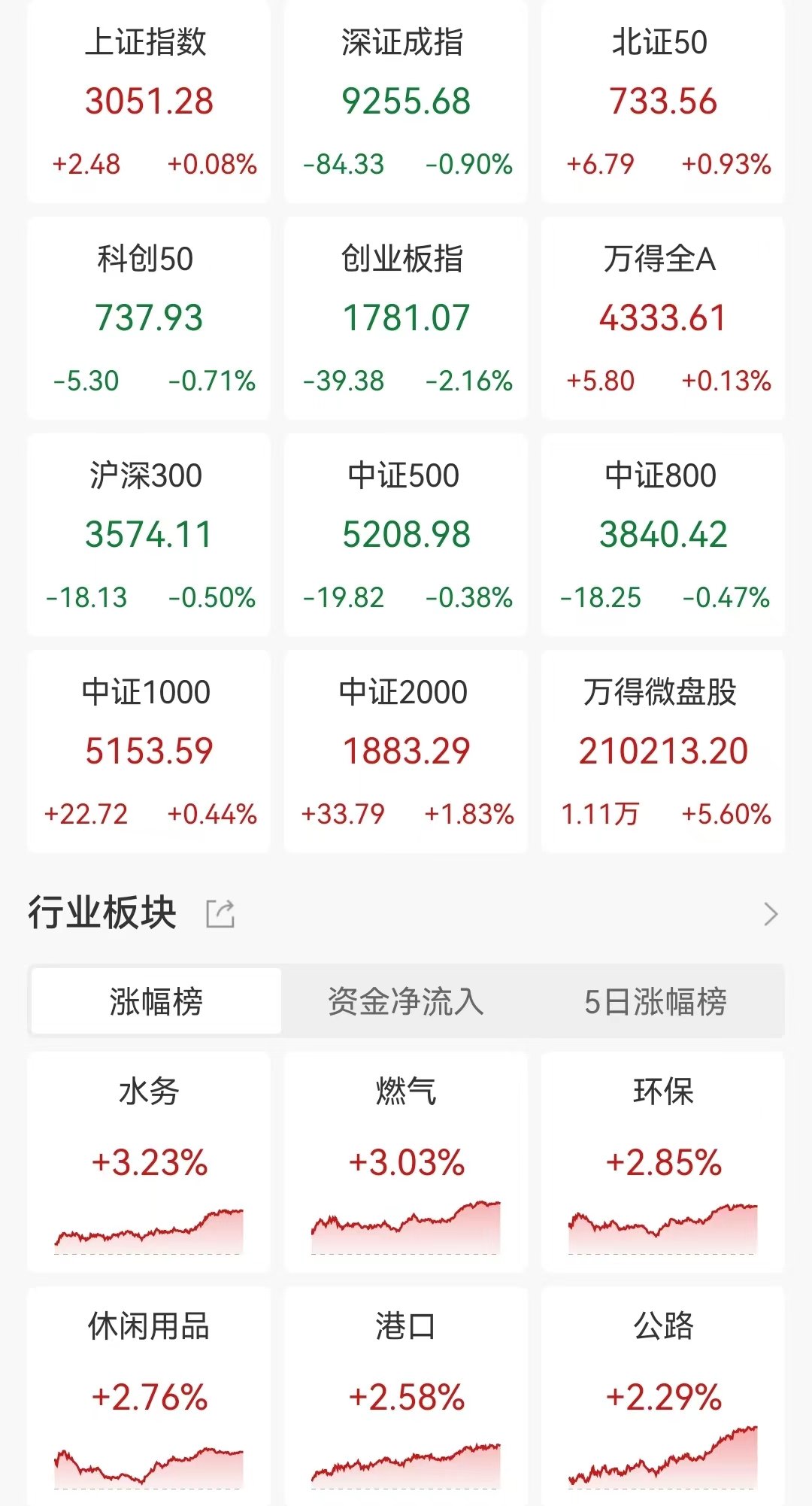Viewport: 812px width, 1506px height.
Task: Switch to the 资金净流入 tab
Action: tap(405, 1001)
